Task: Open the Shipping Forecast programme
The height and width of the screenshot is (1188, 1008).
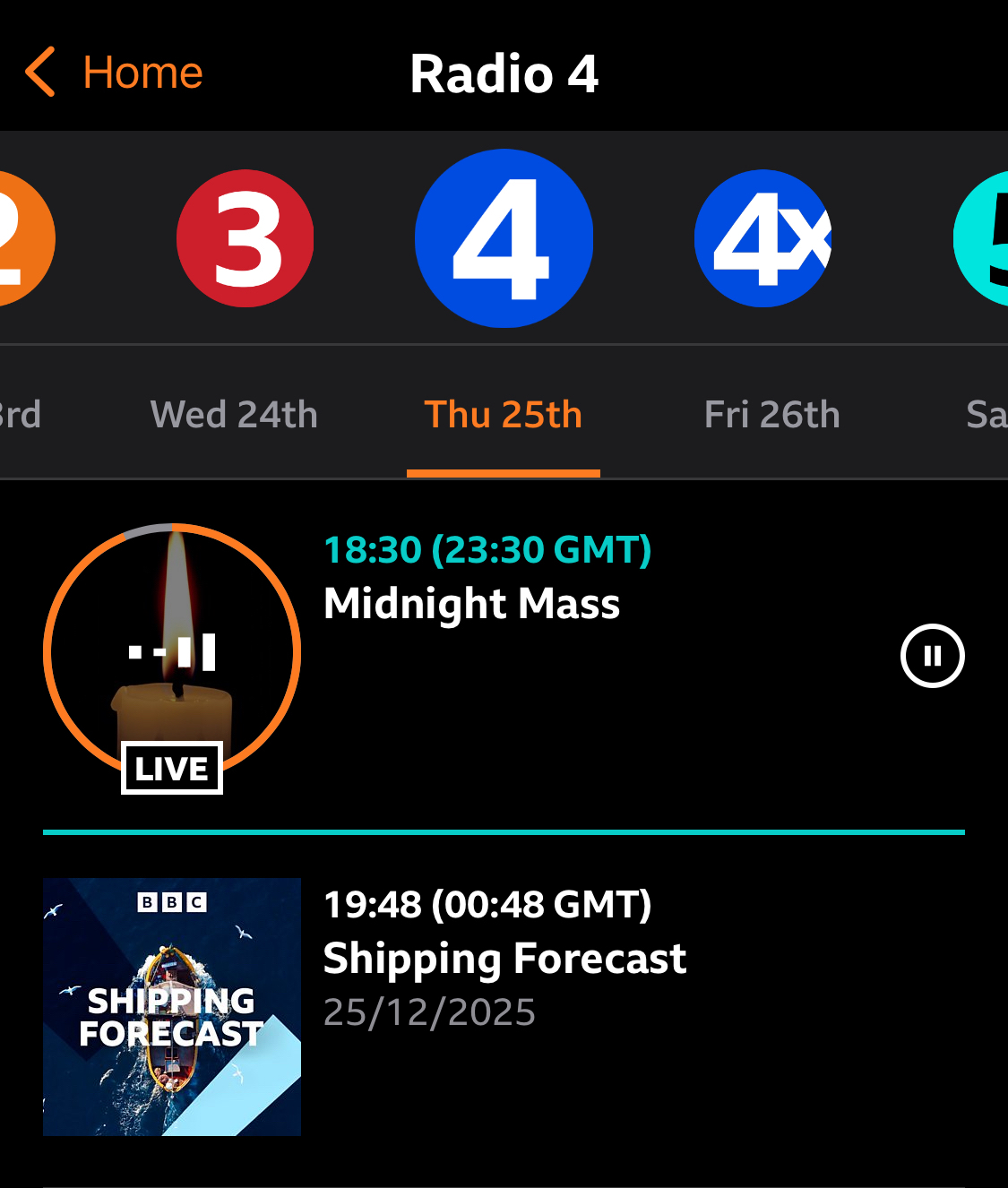Action: [x=504, y=960]
